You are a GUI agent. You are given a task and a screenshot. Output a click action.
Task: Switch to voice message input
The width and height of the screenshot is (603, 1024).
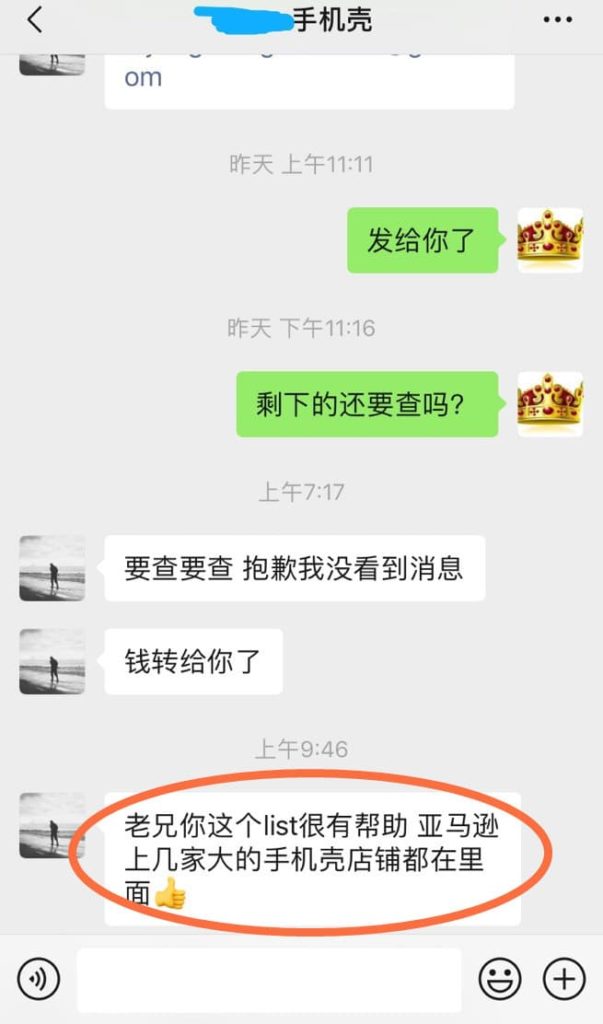coord(38,978)
